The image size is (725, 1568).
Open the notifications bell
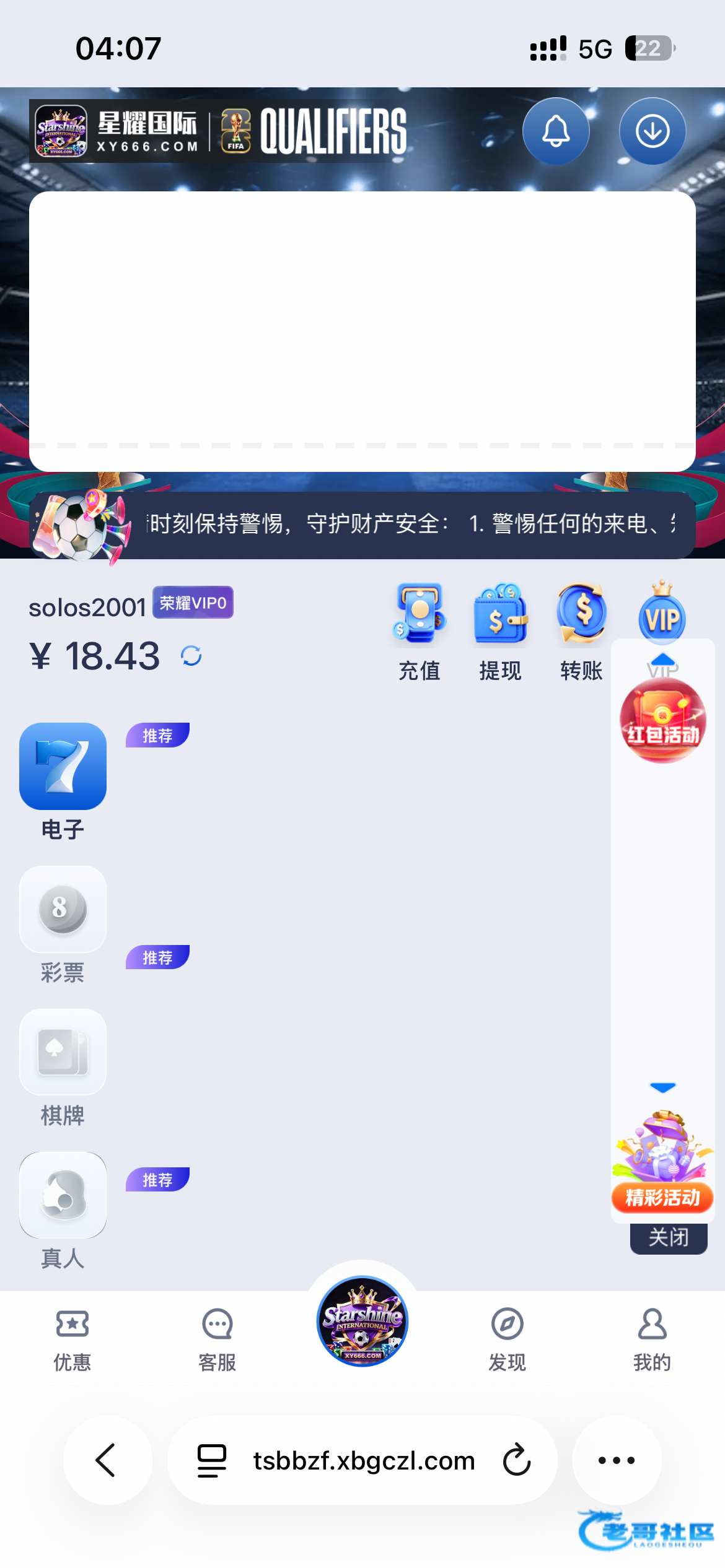556,131
